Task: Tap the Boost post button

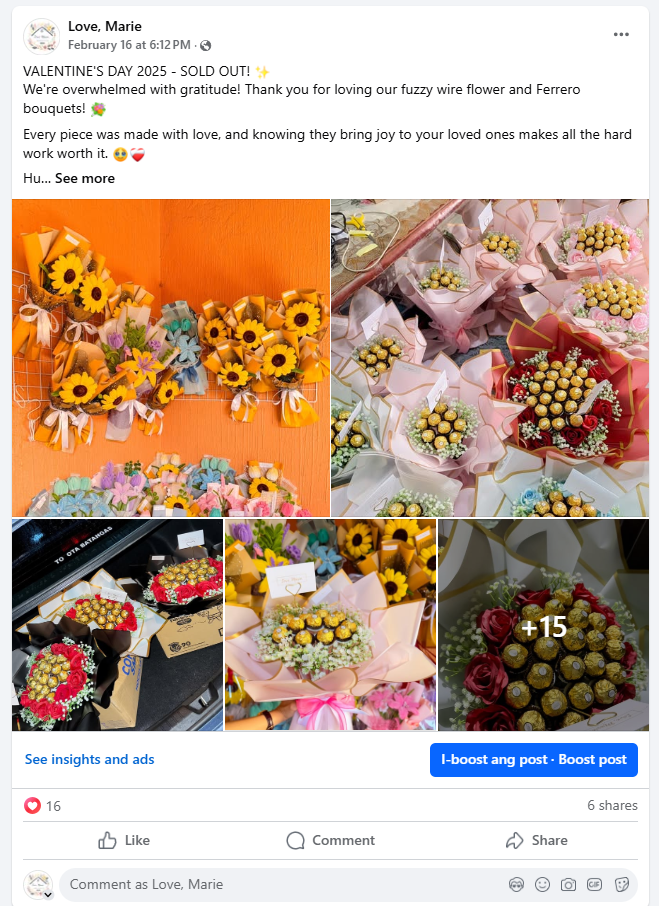Action: [533, 759]
